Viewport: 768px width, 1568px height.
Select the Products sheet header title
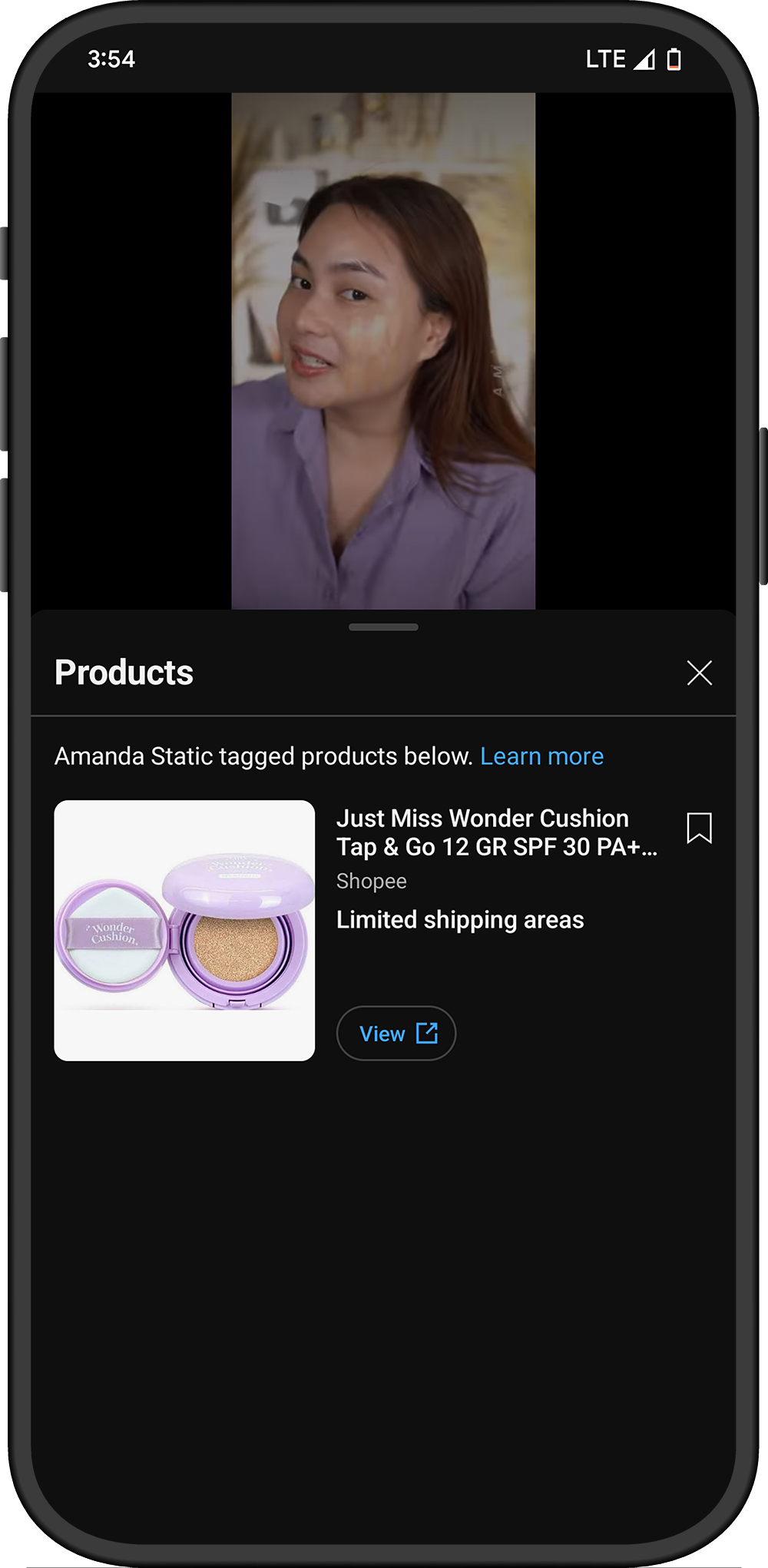[124, 674]
